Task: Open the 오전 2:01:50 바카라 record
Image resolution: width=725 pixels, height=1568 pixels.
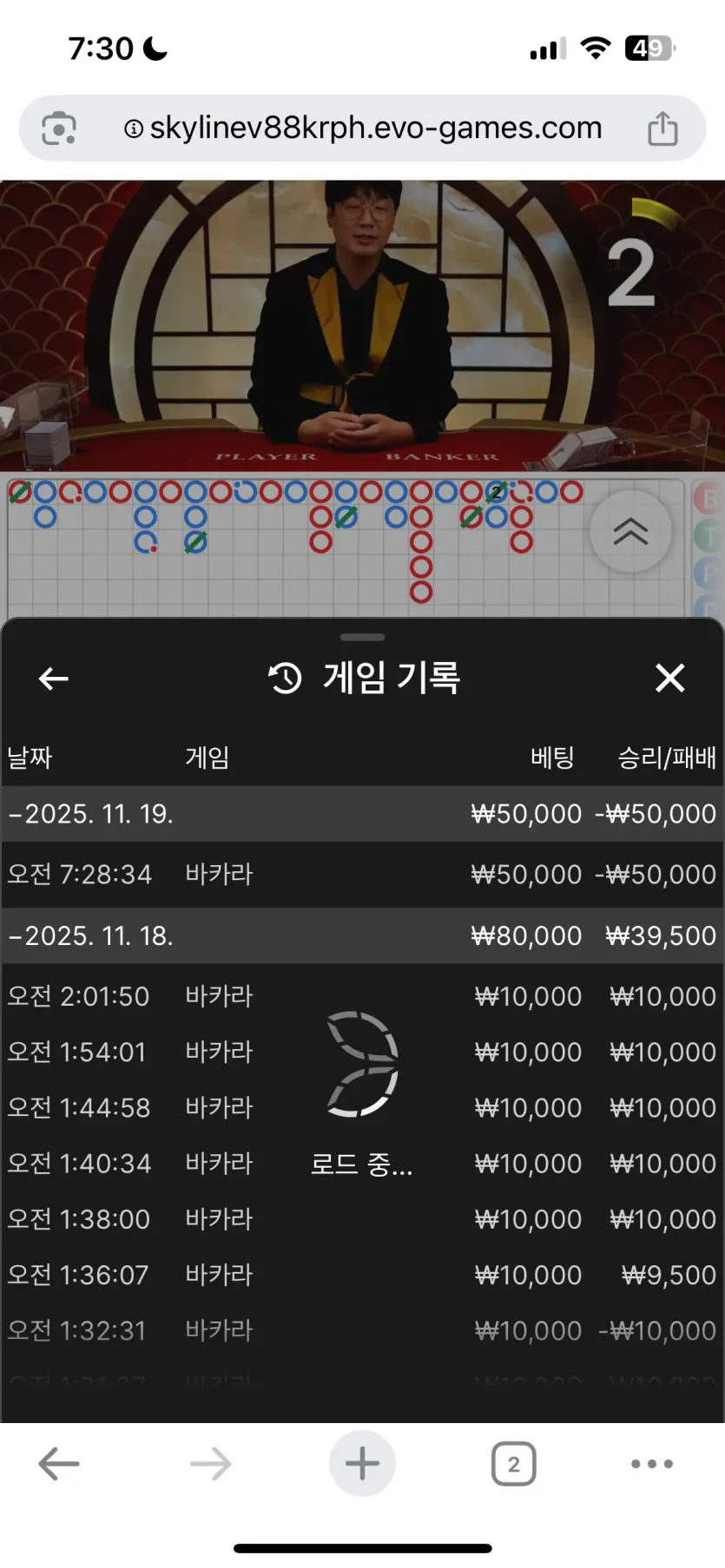Action: [x=362, y=996]
